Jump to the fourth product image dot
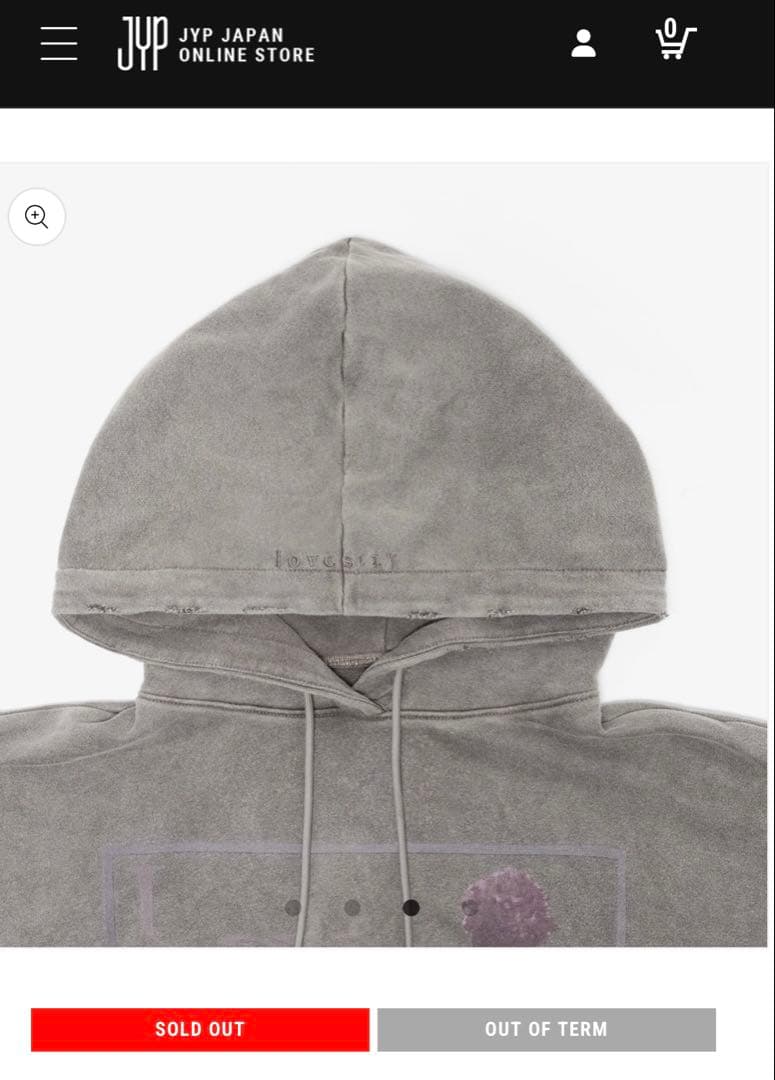 [x=470, y=908]
